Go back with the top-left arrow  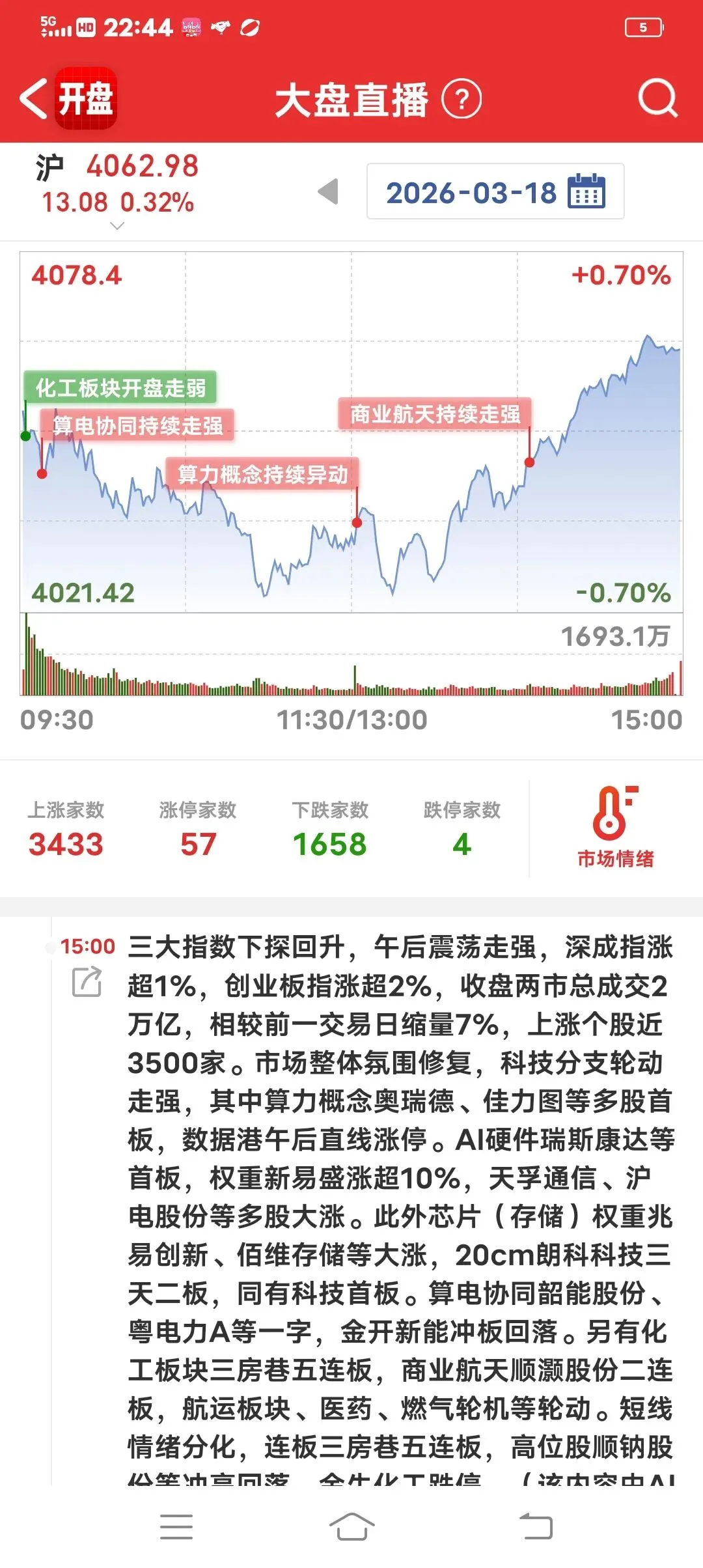[x=34, y=99]
